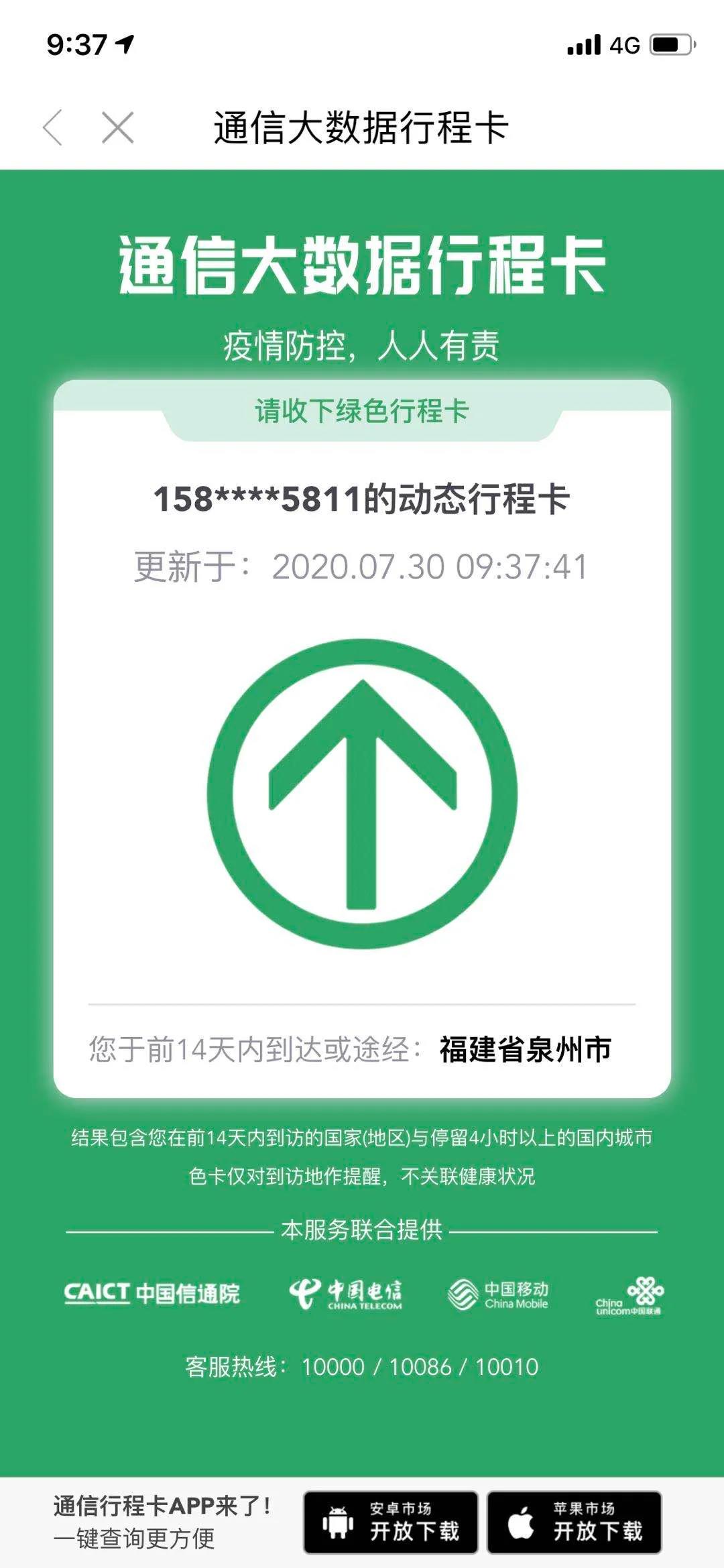Go back using the top-left arrow
The image size is (724, 1568).
click(x=52, y=127)
